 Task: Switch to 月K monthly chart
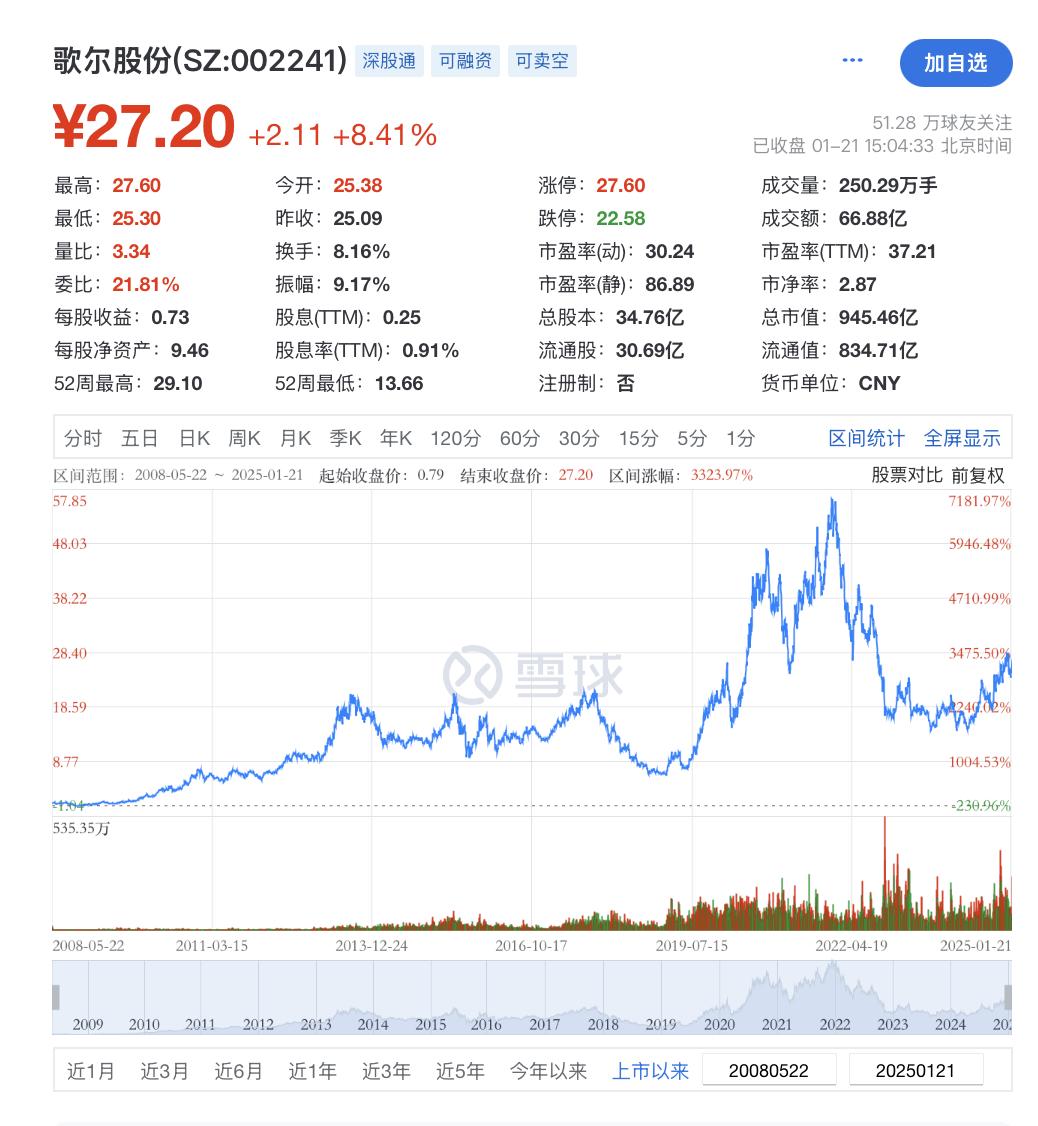point(295,438)
